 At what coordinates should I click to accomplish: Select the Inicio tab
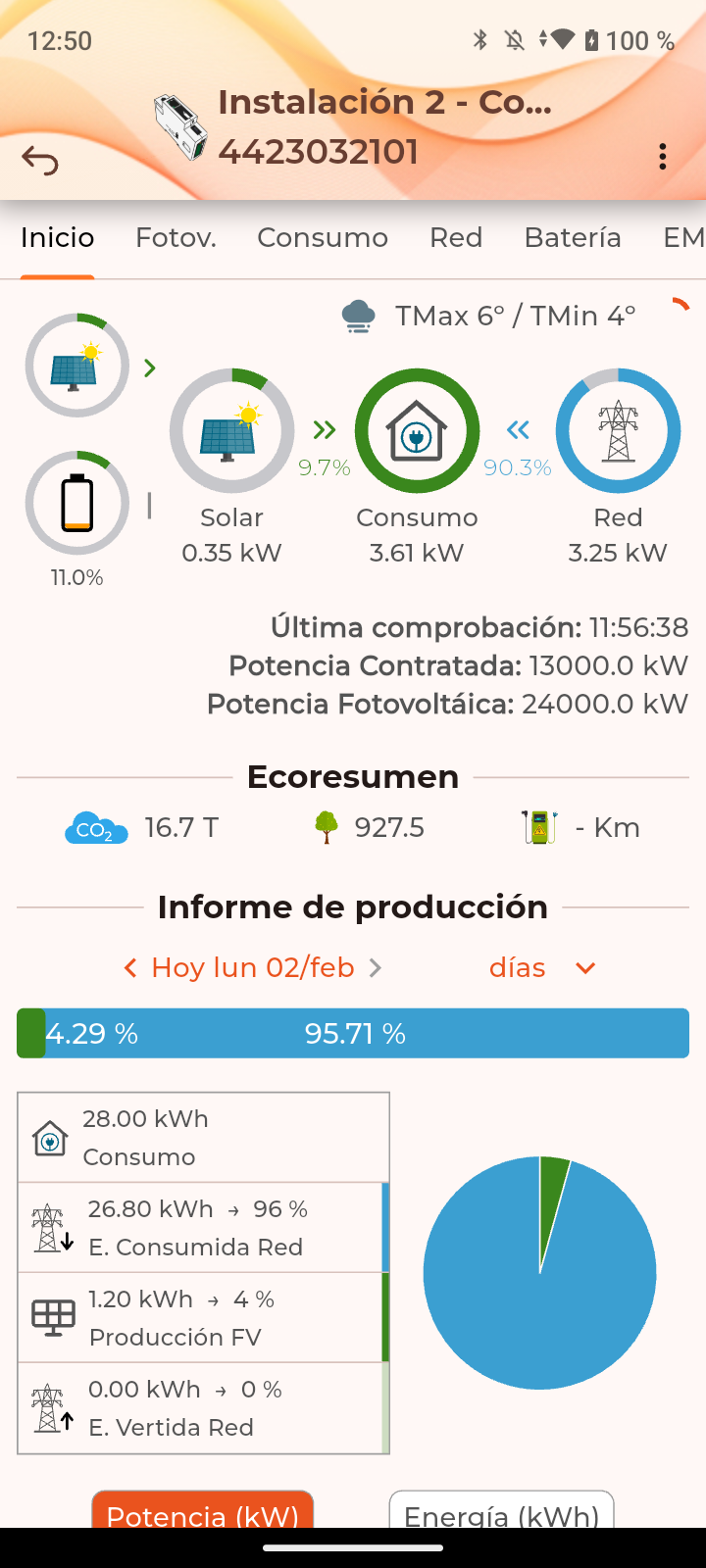point(58,238)
